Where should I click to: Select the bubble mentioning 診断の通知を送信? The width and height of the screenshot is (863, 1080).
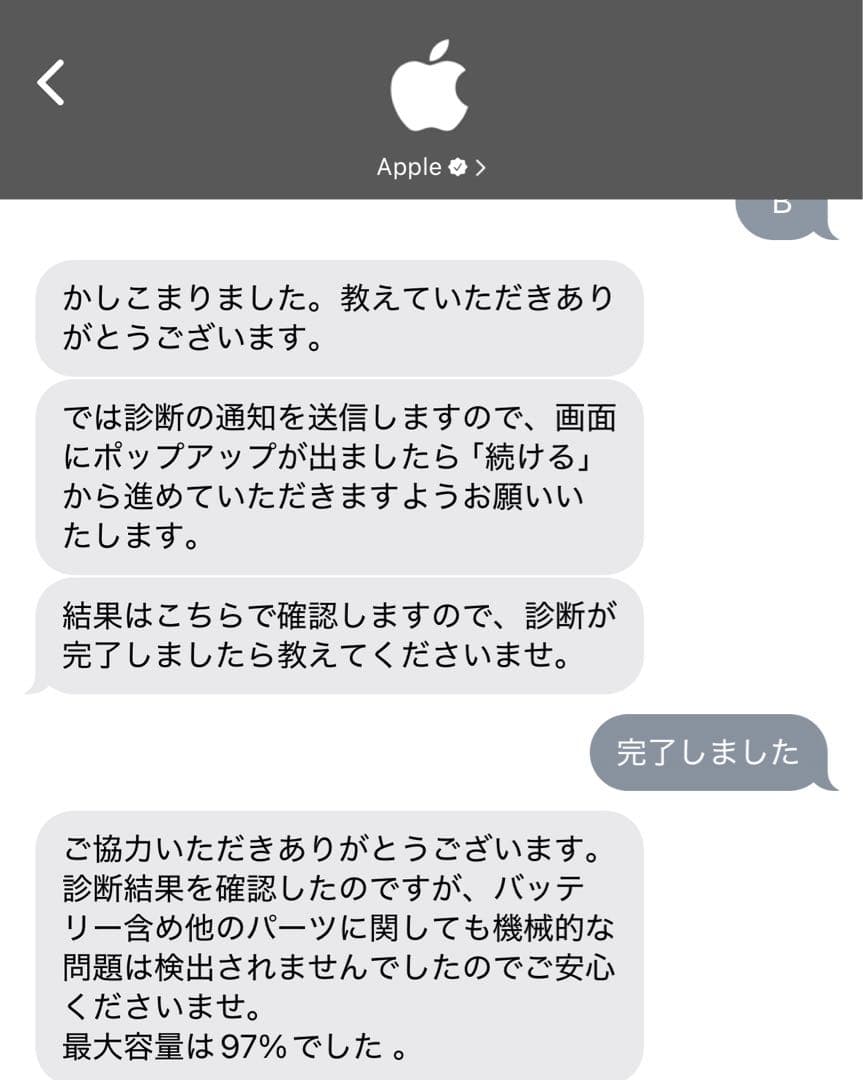340,472
